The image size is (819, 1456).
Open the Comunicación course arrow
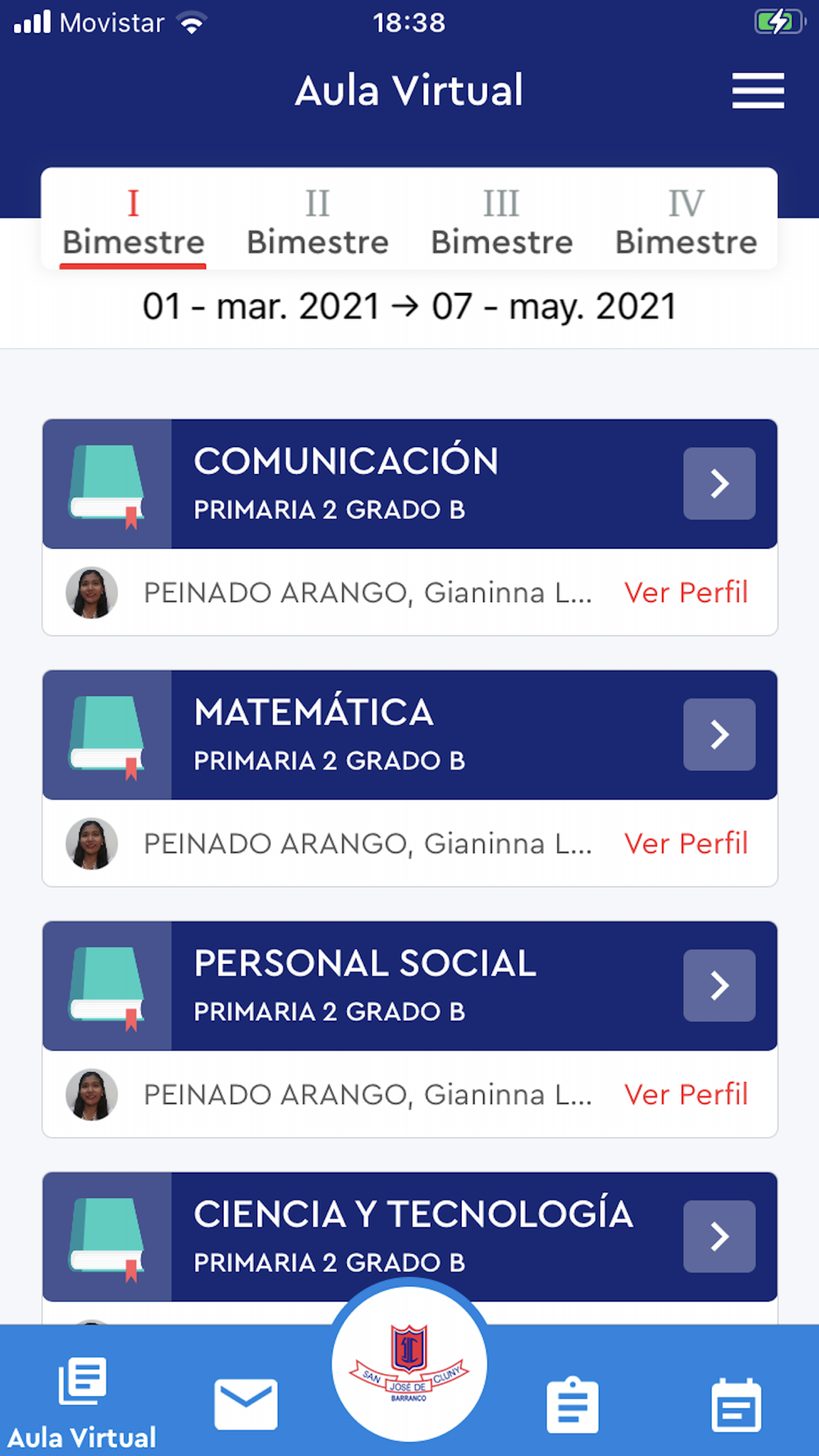point(719,483)
